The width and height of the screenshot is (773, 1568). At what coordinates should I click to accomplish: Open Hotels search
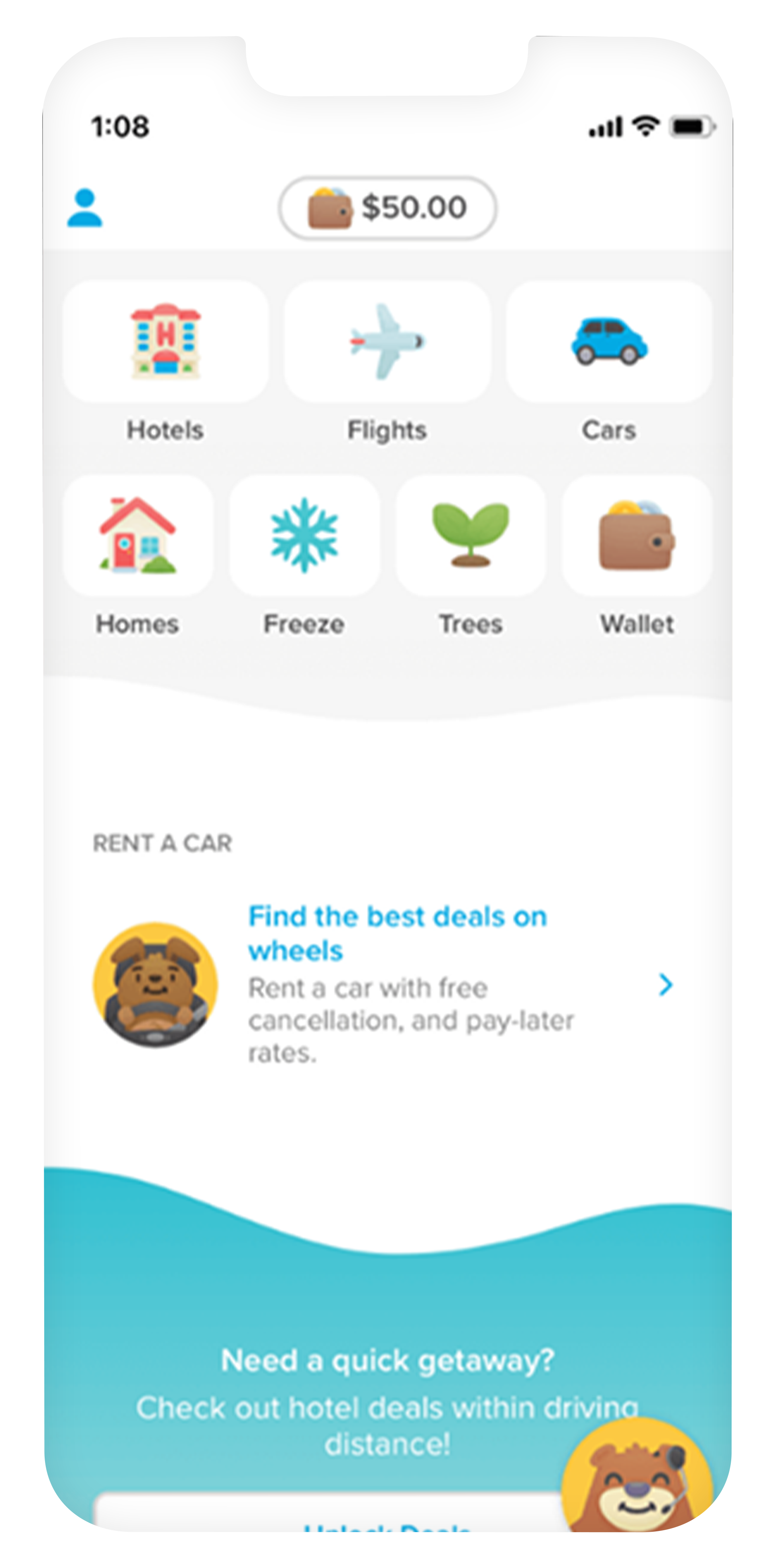click(x=165, y=342)
